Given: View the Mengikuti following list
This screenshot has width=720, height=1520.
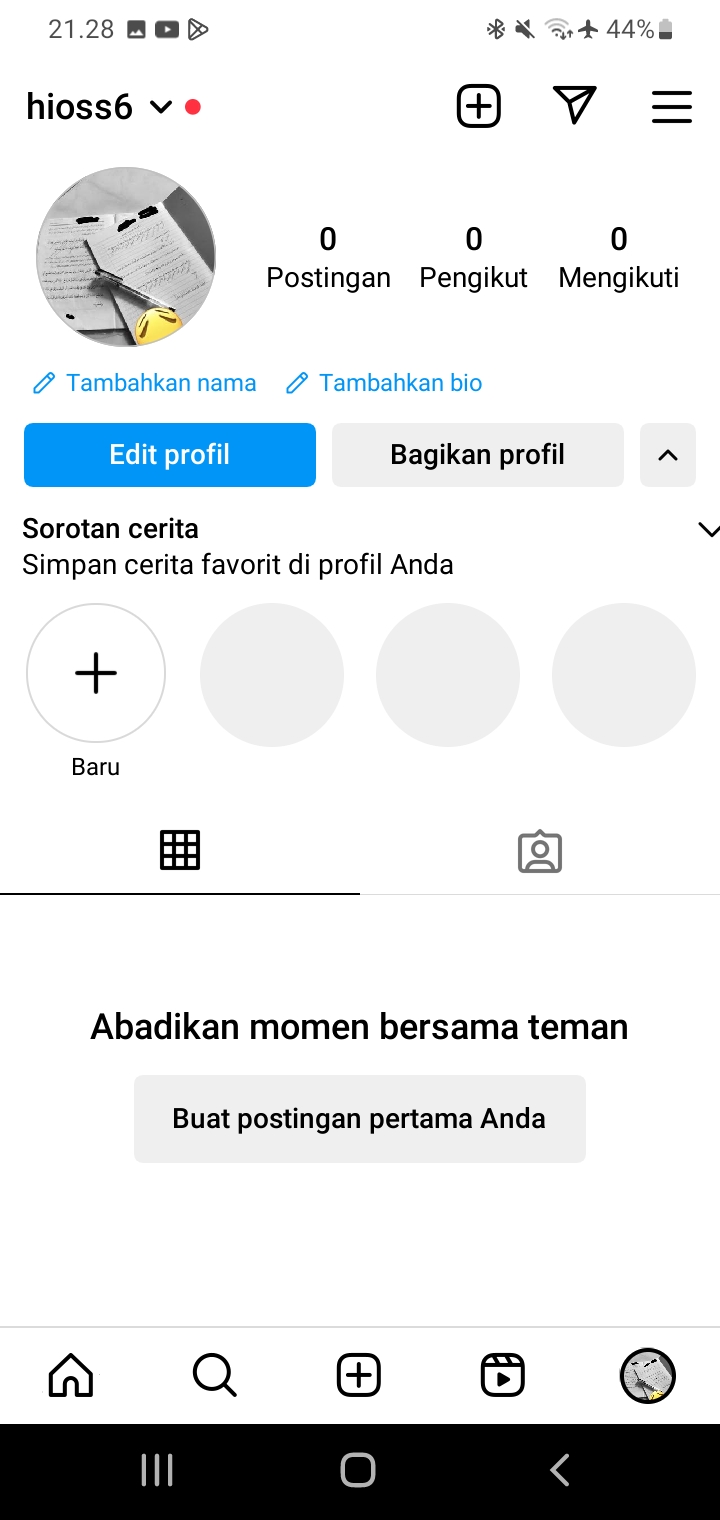Looking at the screenshot, I should click(x=618, y=257).
